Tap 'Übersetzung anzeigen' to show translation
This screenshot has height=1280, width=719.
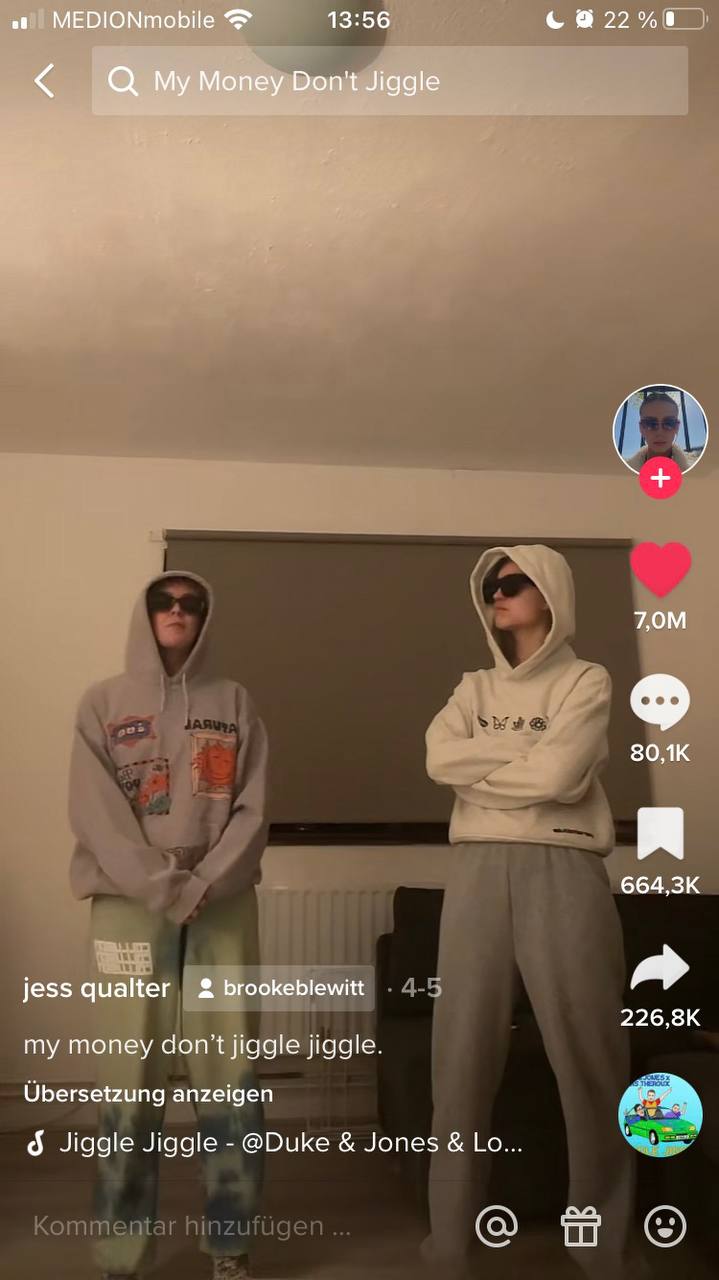(x=148, y=1093)
